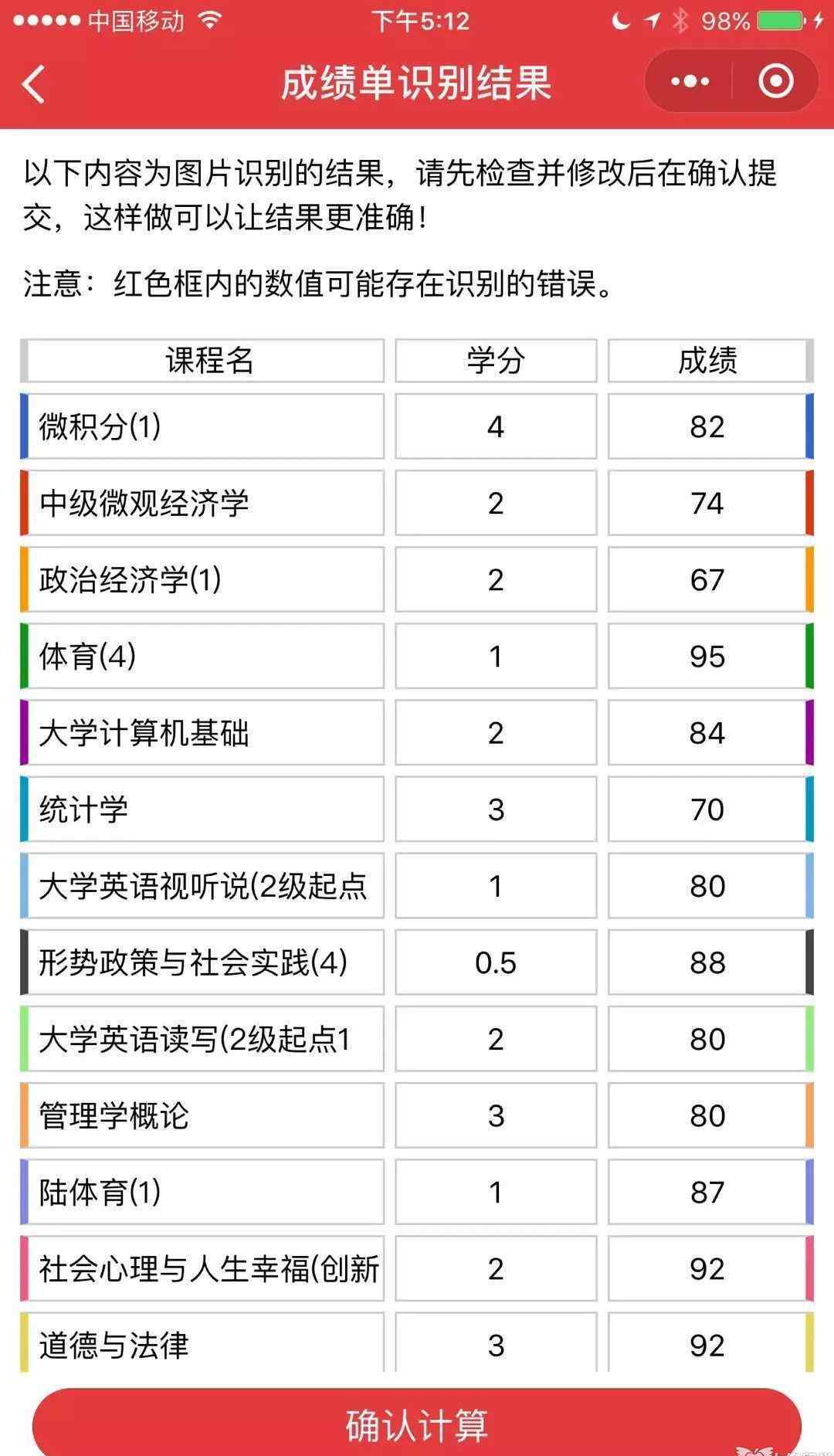The image size is (834, 1456).
Task: Change the credit for 管理学概论
Action: (x=496, y=1115)
